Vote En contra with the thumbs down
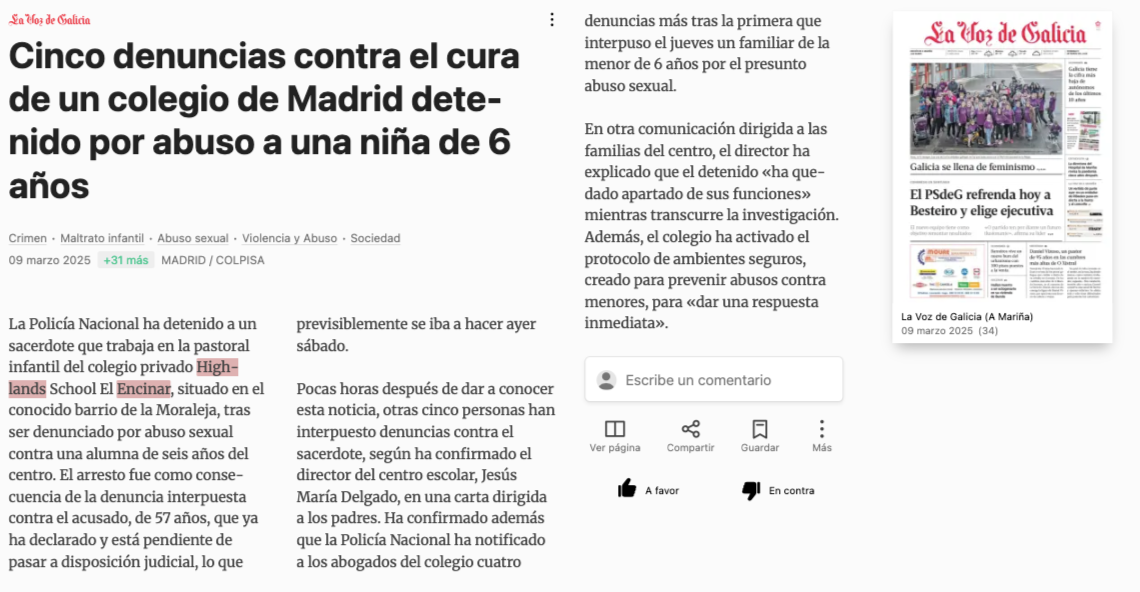Image resolution: width=1140 pixels, height=592 pixels. coord(778,490)
